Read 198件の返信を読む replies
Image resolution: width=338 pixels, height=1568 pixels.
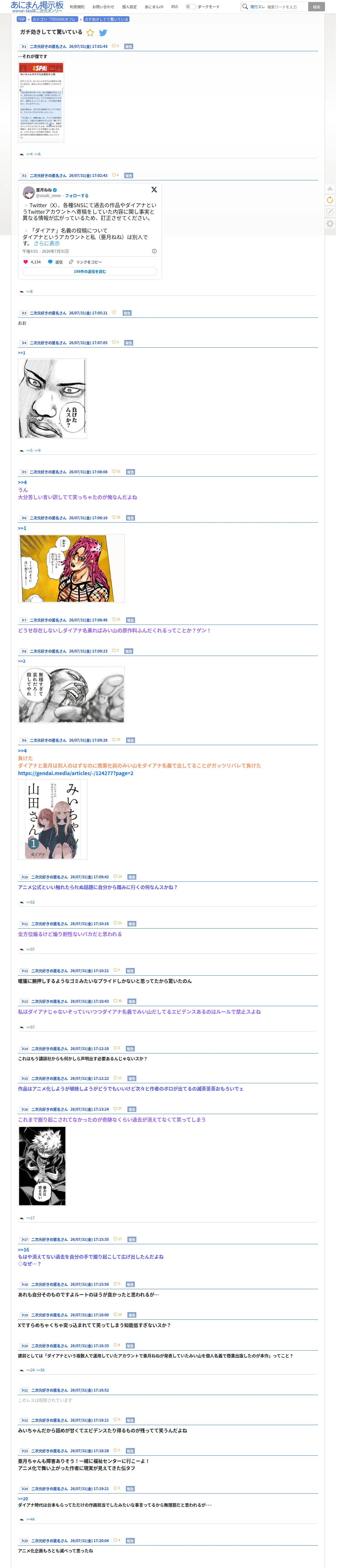[x=89, y=272]
